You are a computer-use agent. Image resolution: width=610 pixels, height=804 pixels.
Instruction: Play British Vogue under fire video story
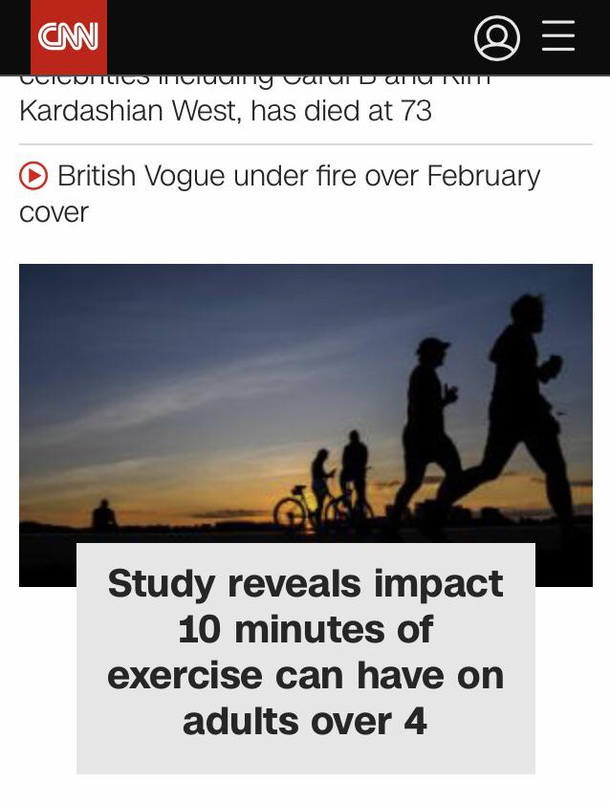[x=280, y=193]
